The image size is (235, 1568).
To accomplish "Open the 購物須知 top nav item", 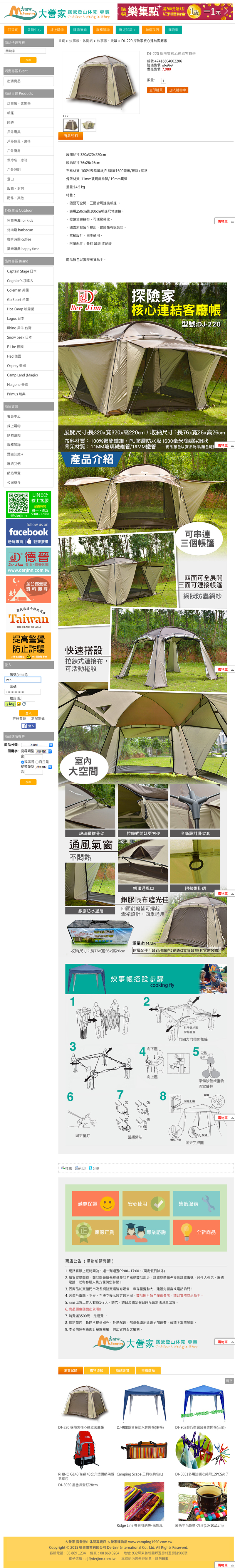I will click(80, 30).
